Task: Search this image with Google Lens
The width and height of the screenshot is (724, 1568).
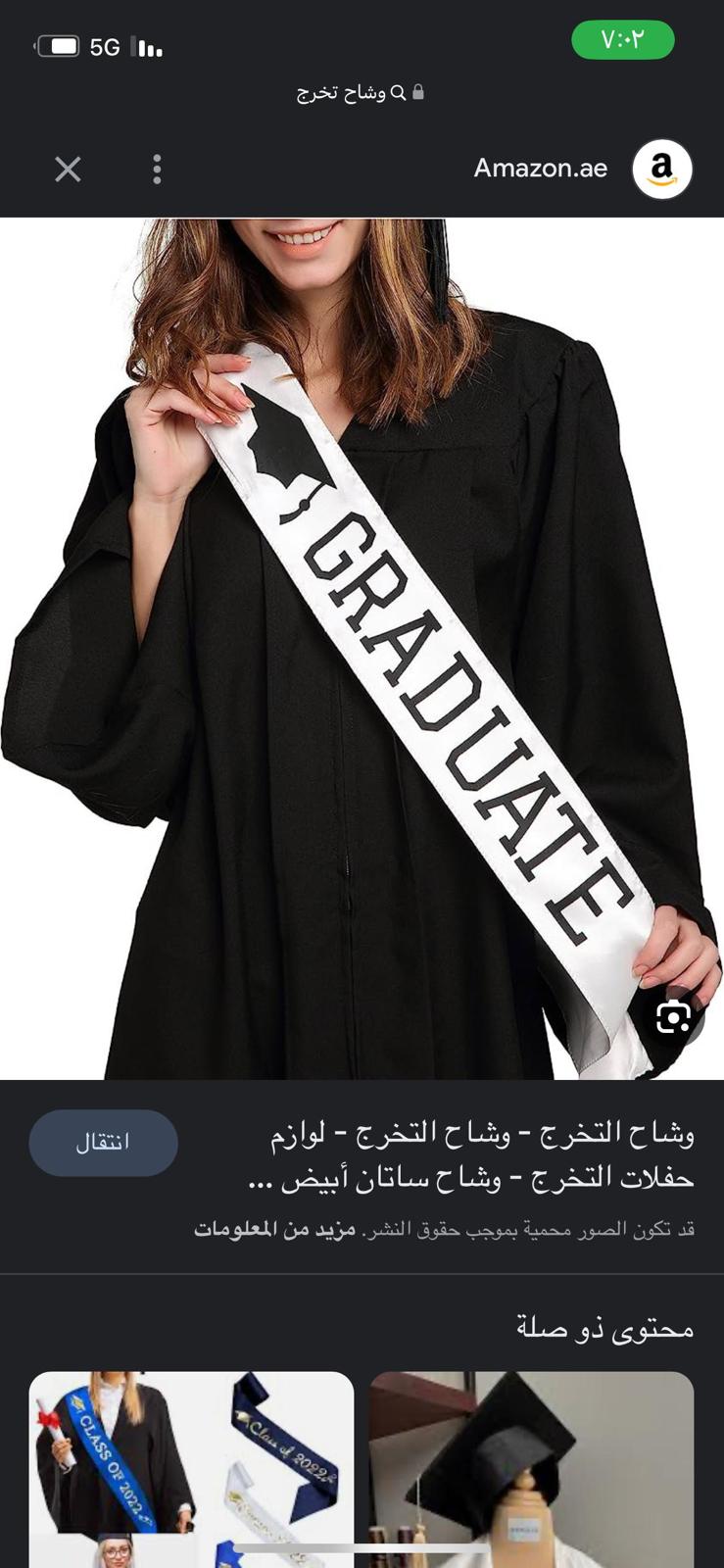Action: pyautogui.click(x=673, y=1018)
